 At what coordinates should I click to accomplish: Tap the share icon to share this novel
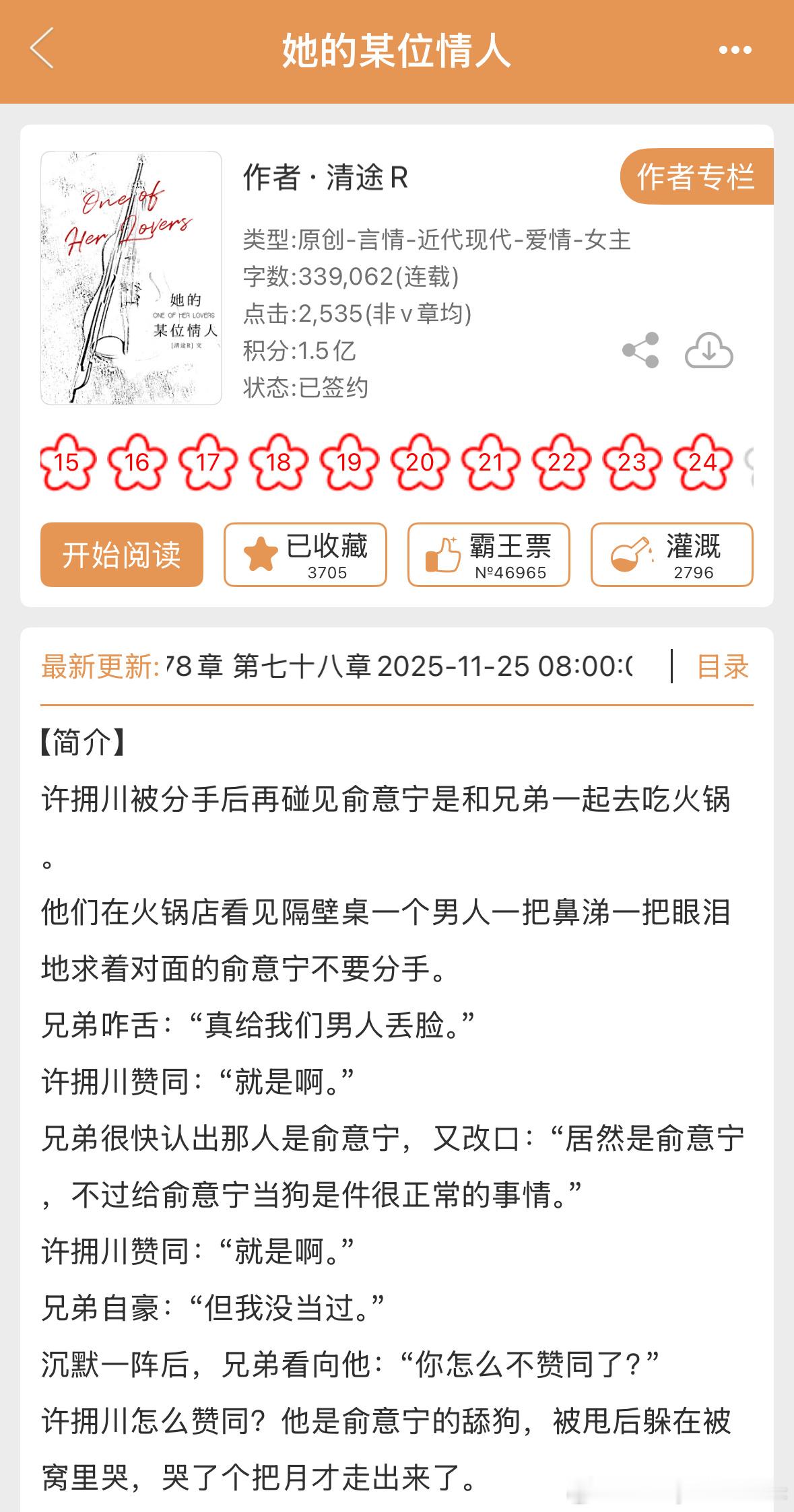coord(641,348)
